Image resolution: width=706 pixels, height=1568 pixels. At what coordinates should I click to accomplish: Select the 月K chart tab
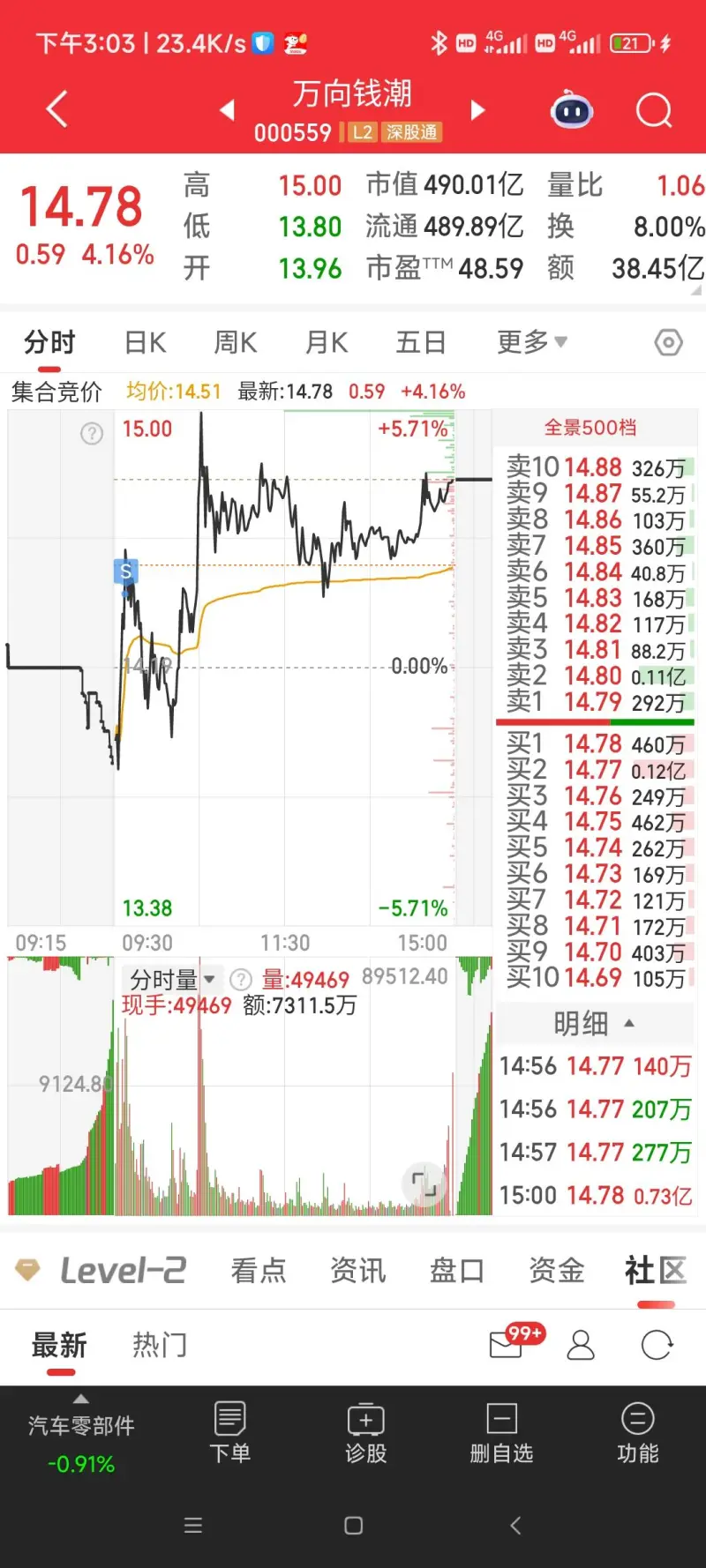(x=327, y=342)
